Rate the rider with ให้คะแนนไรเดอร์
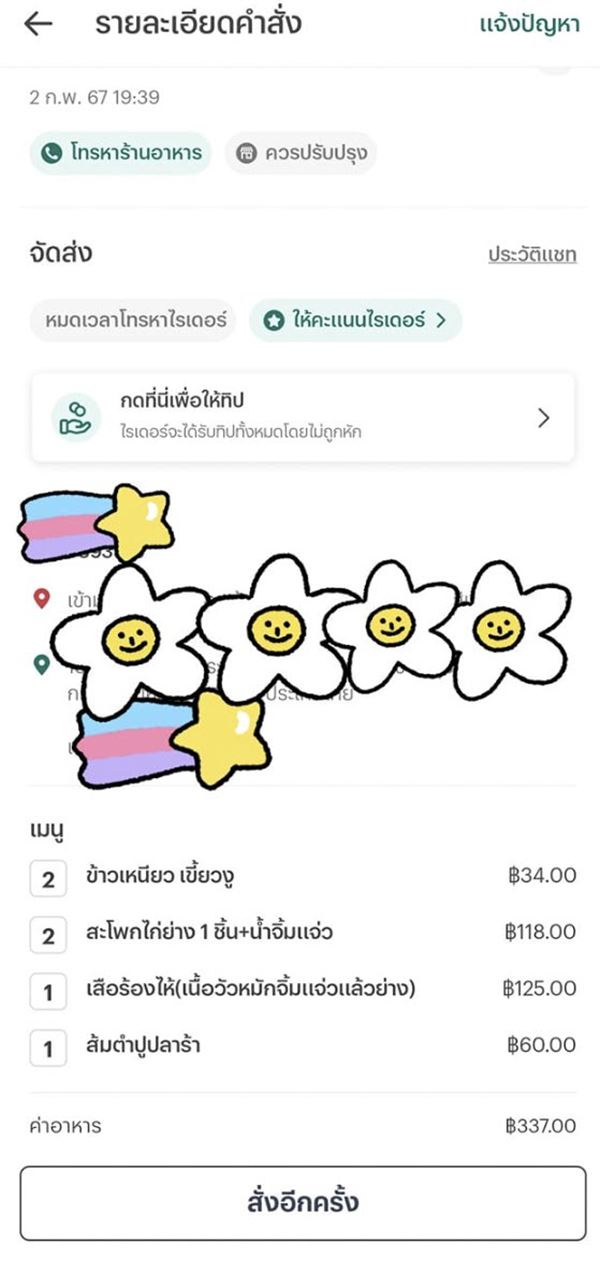This screenshot has height=1273, width=600. (x=355, y=320)
